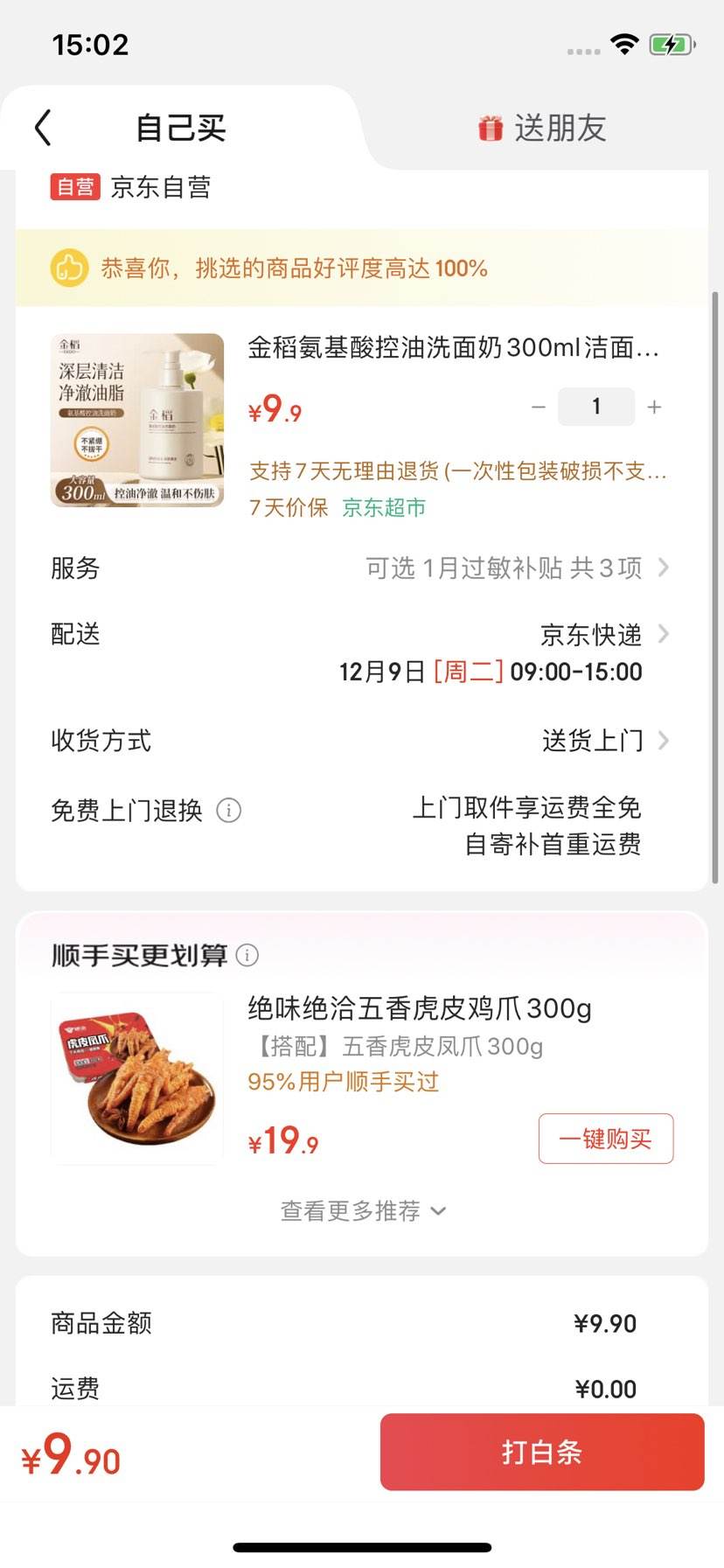Show info about 顺手买更划算
The width and height of the screenshot is (724, 1568).
tap(248, 956)
